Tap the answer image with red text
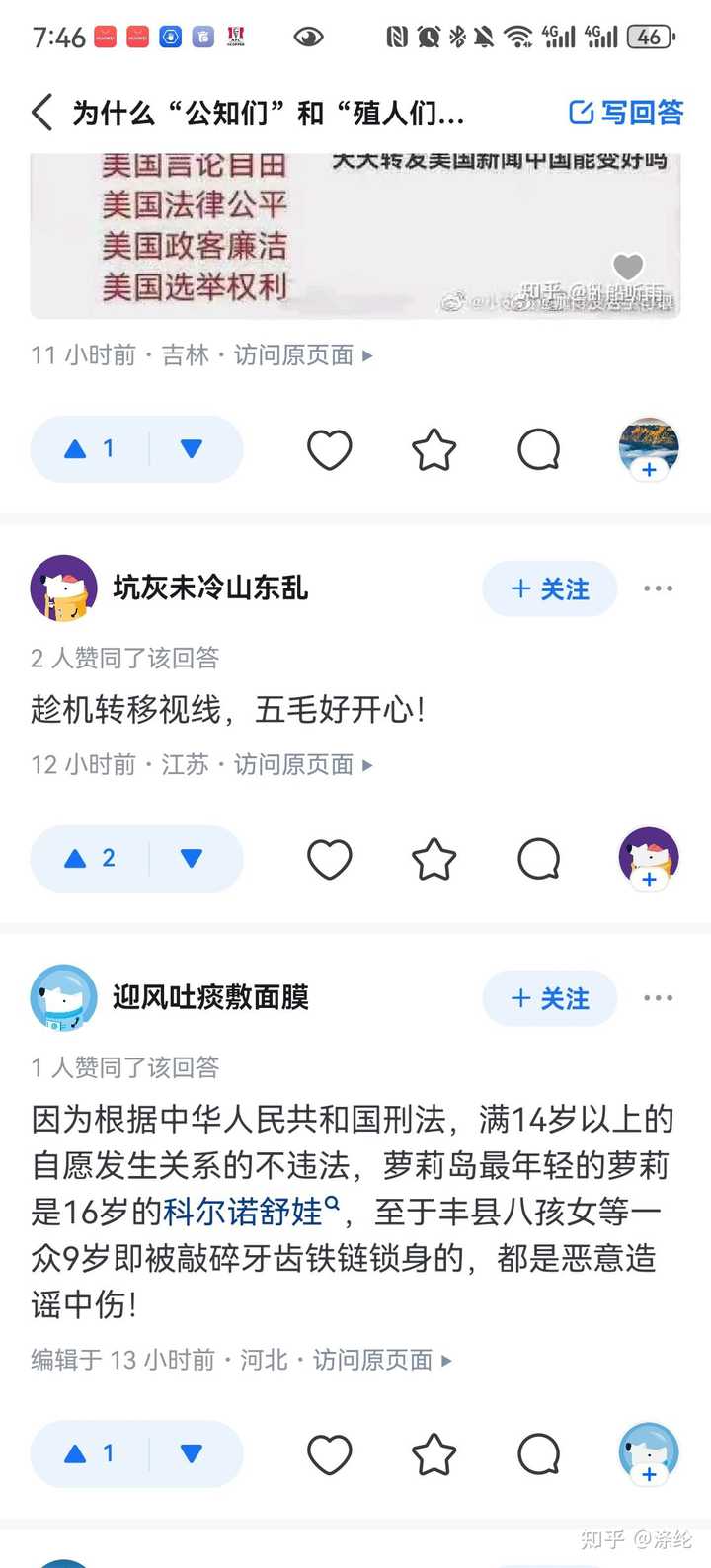Image resolution: width=711 pixels, height=1568 pixels. 355,237
